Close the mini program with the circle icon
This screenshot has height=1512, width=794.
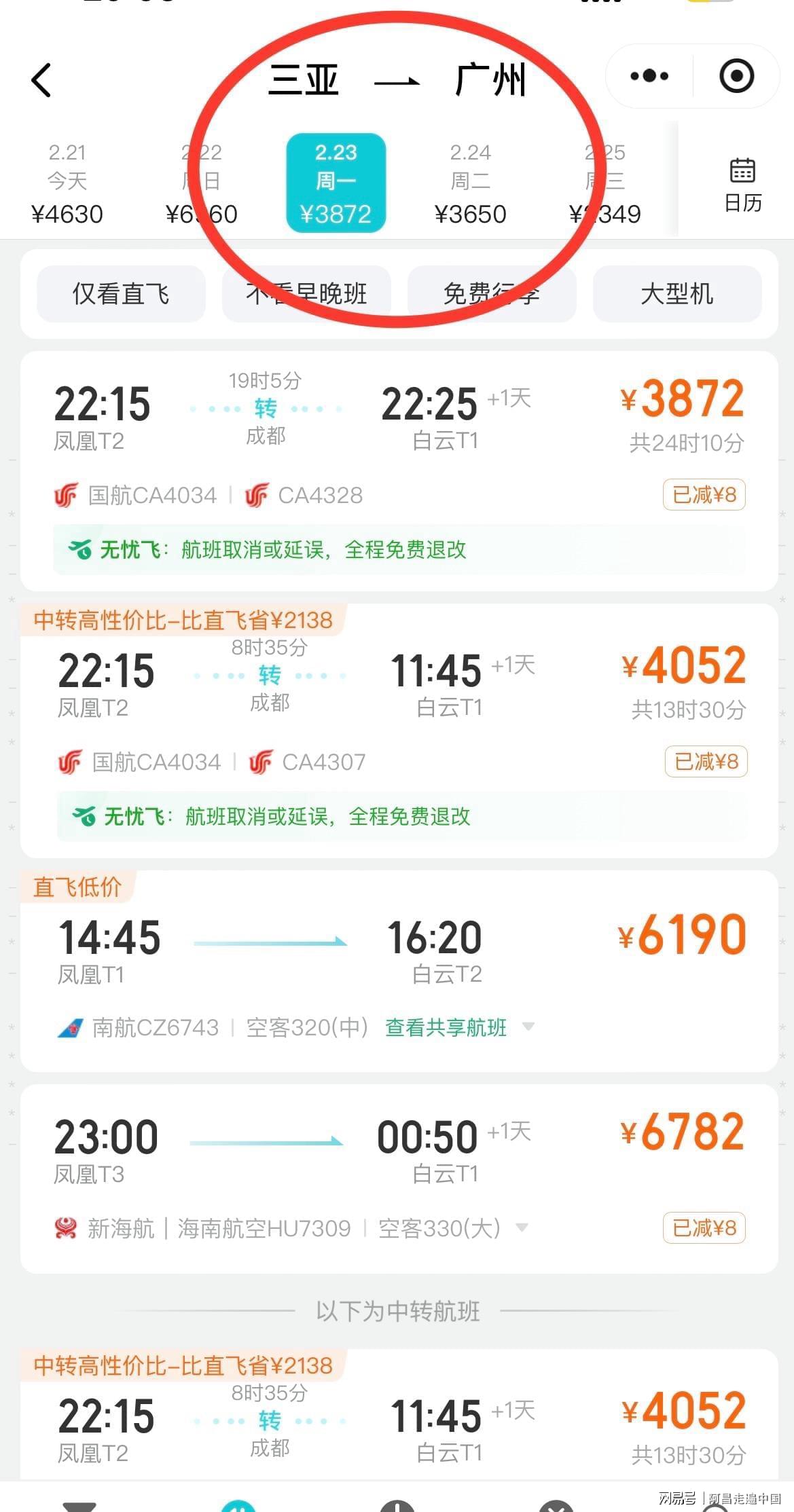(736, 76)
